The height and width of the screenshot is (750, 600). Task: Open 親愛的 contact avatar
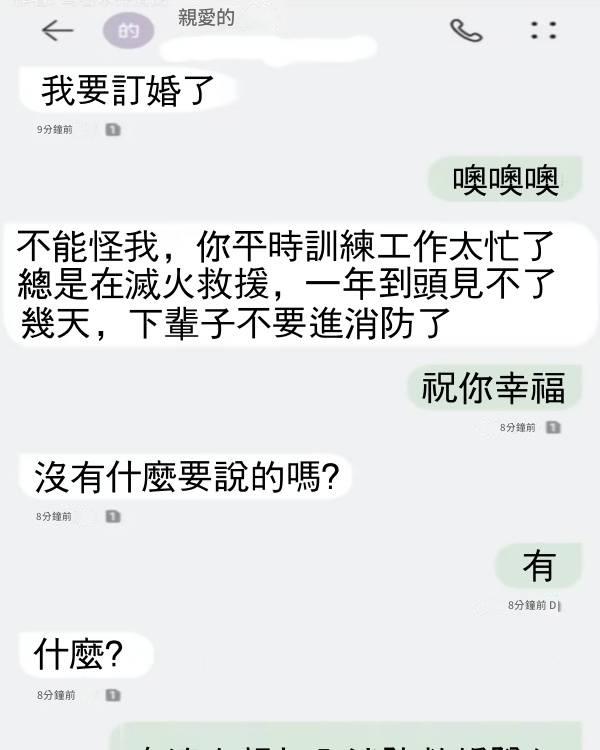click(x=128, y=32)
